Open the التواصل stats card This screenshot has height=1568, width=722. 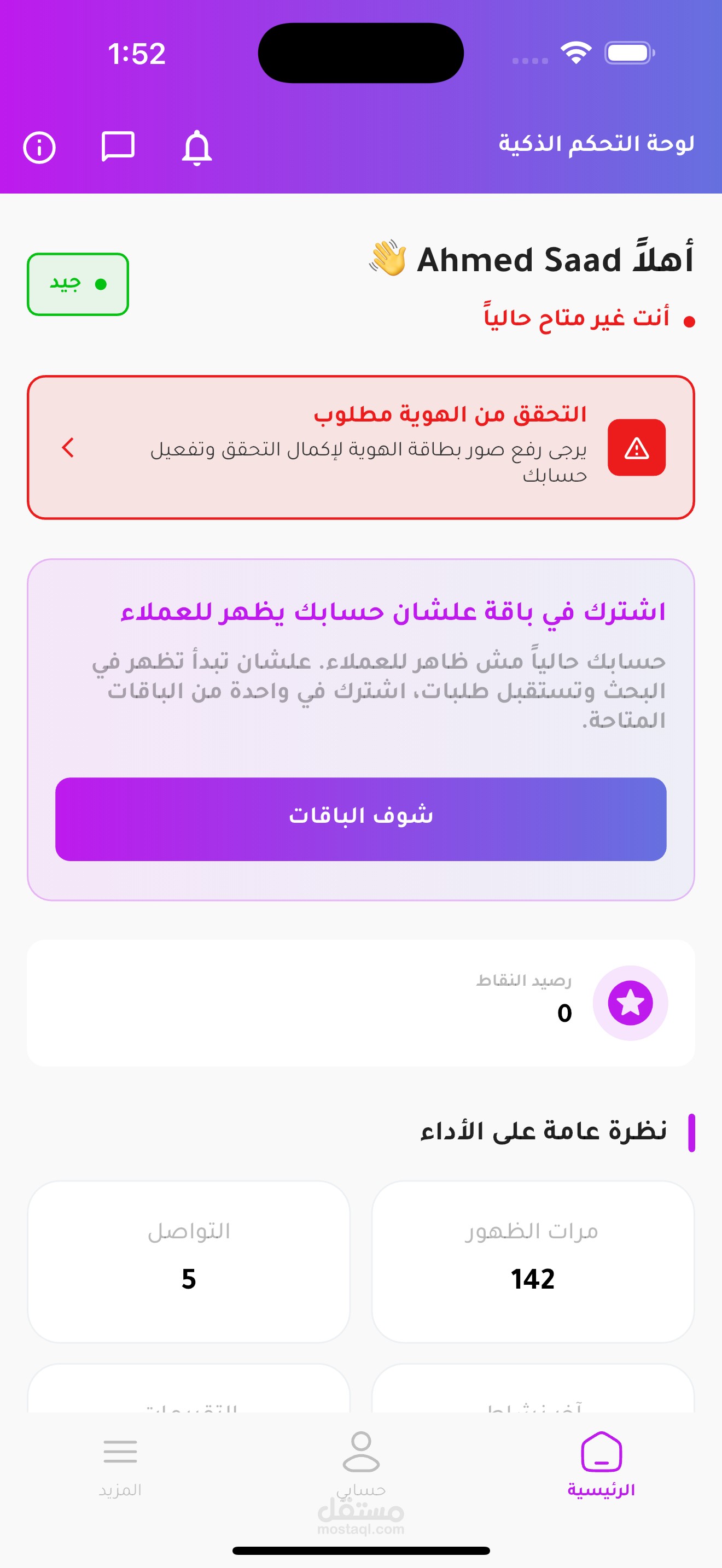pyautogui.click(x=189, y=1261)
